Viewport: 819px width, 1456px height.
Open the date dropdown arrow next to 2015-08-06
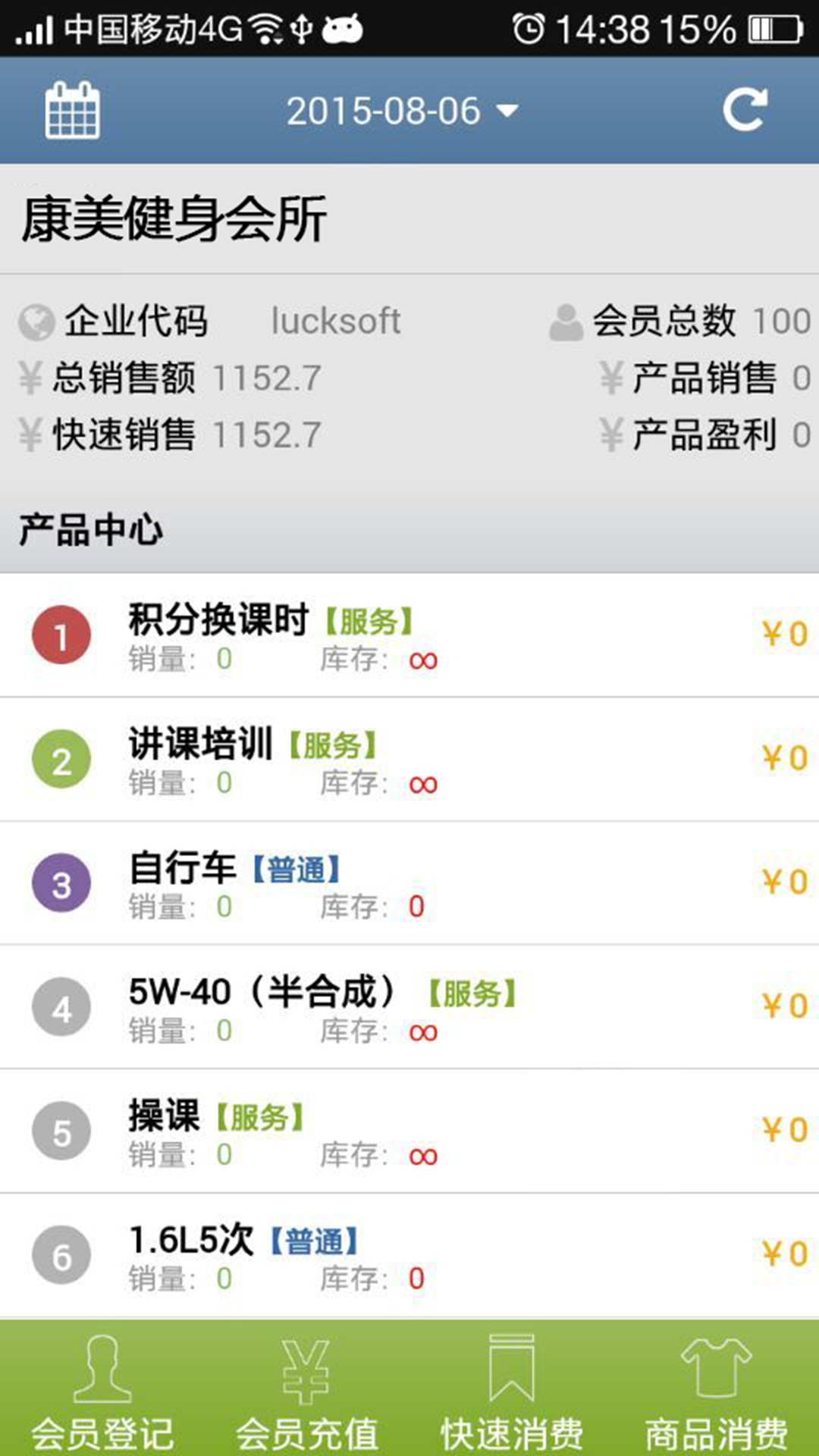click(x=510, y=111)
